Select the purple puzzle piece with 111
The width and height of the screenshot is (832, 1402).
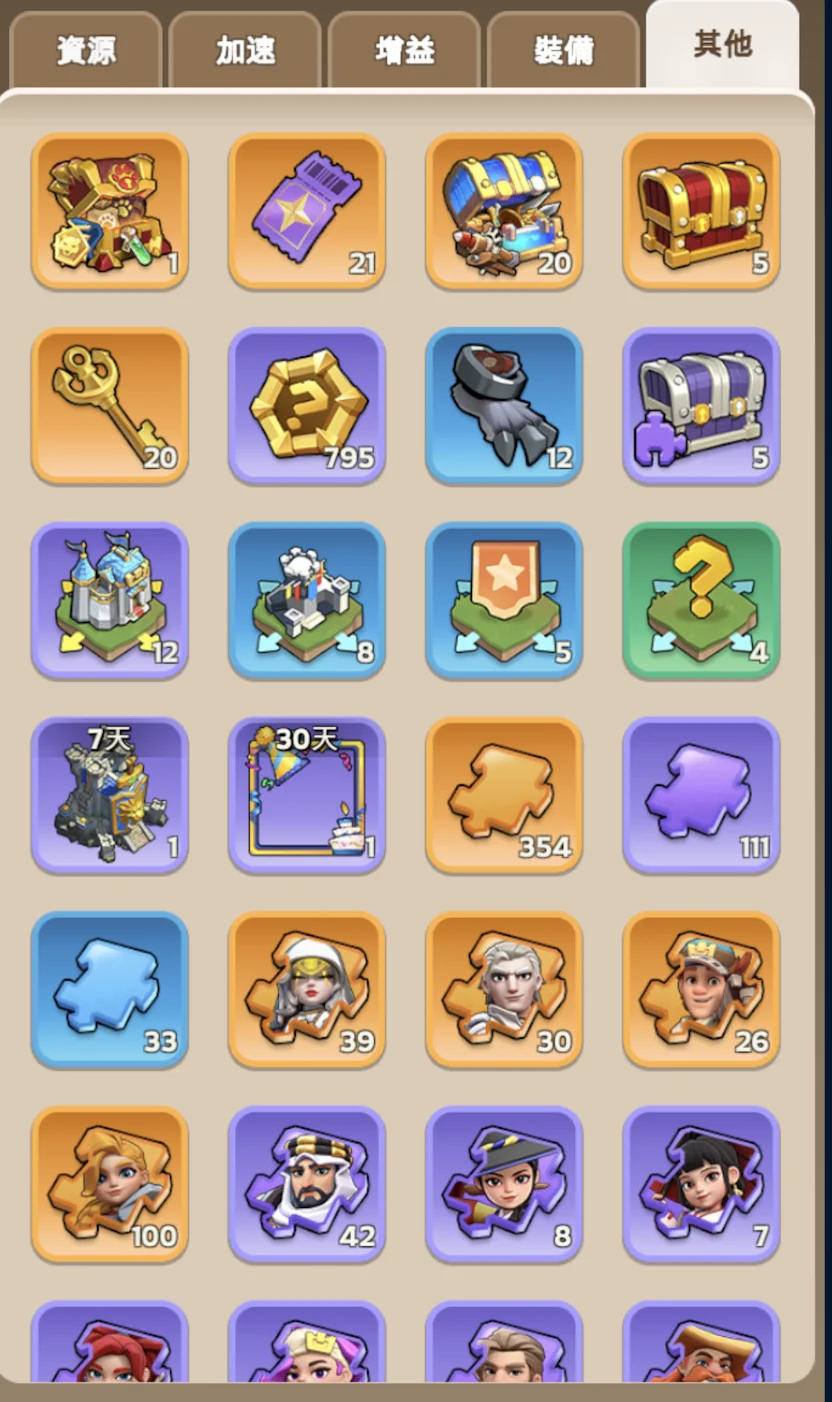[701, 794]
